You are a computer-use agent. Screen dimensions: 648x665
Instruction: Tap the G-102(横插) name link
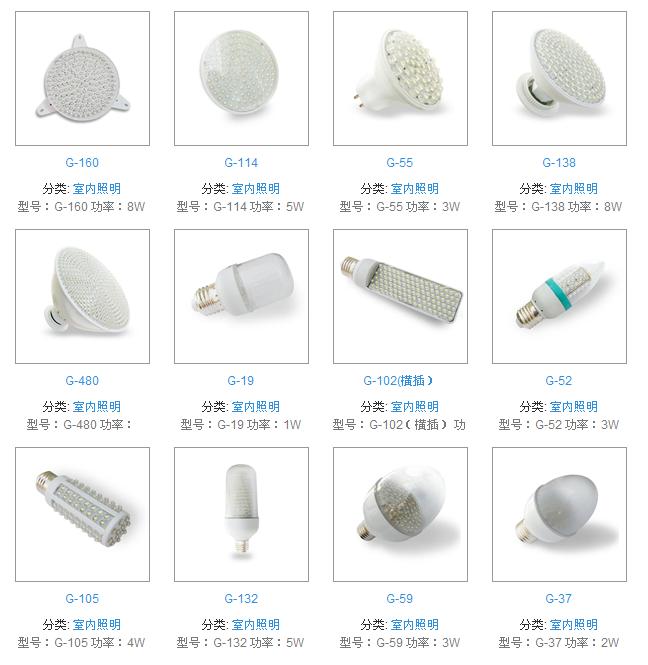pyautogui.click(x=399, y=381)
